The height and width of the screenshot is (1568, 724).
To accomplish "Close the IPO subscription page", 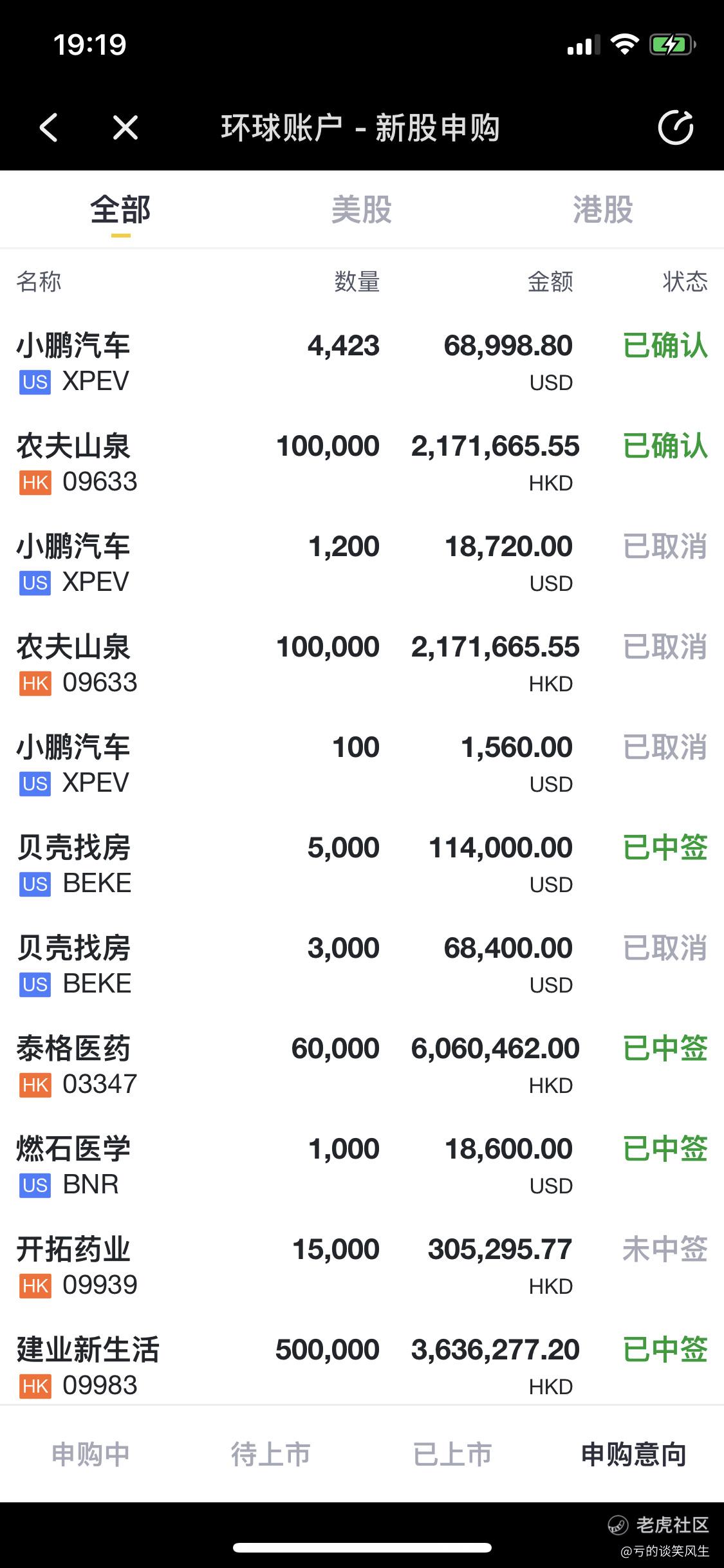I will coord(125,127).
